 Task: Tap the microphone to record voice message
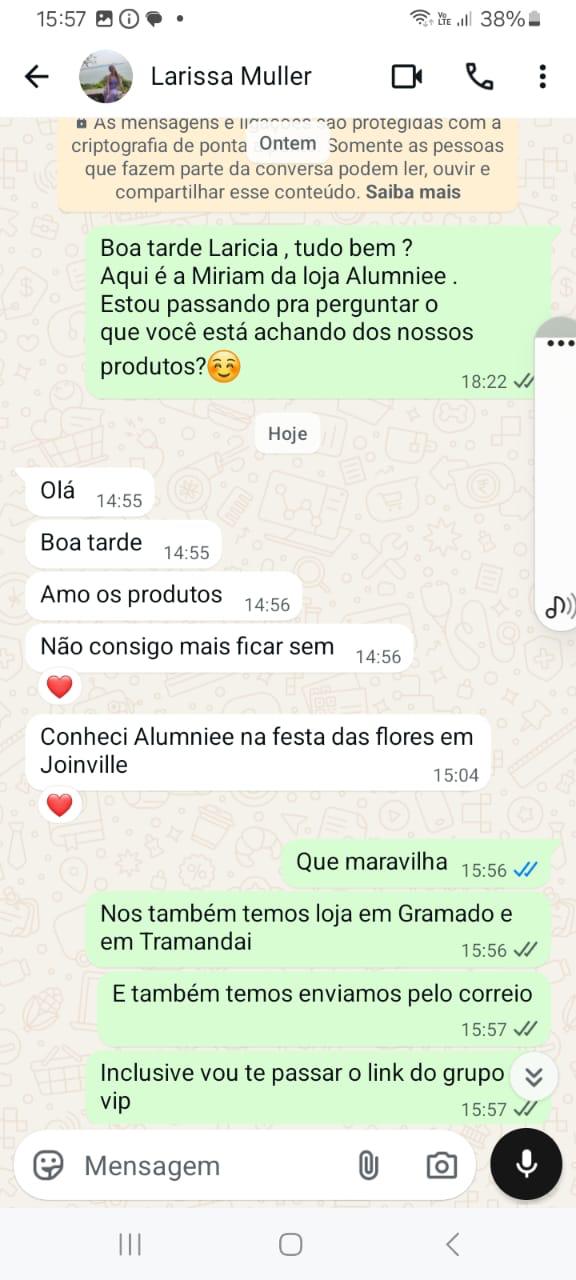click(x=526, y=1164)
